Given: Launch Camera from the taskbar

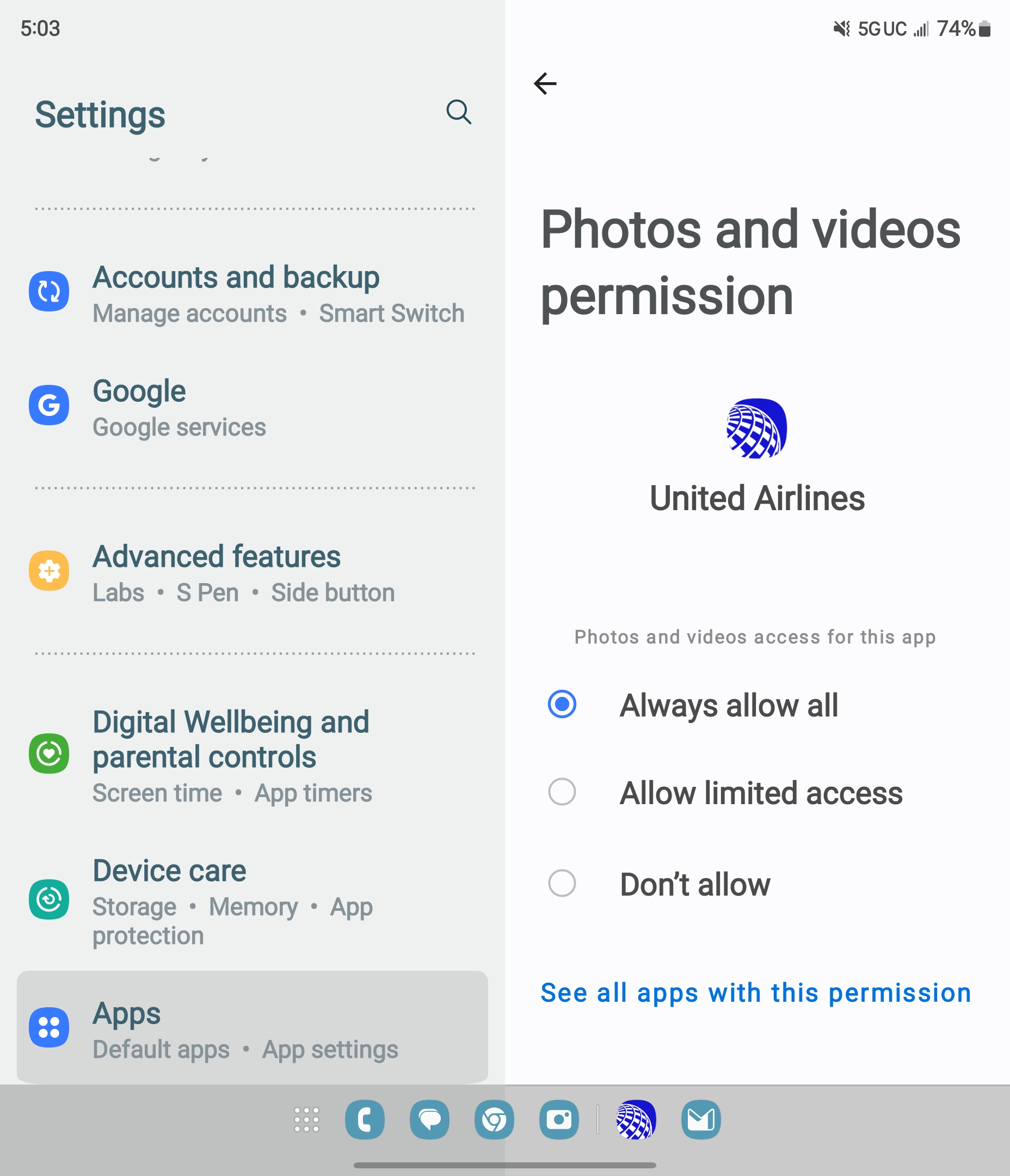Looking at the screenshot, I should pyautogui.click(x=559, y=1120).
